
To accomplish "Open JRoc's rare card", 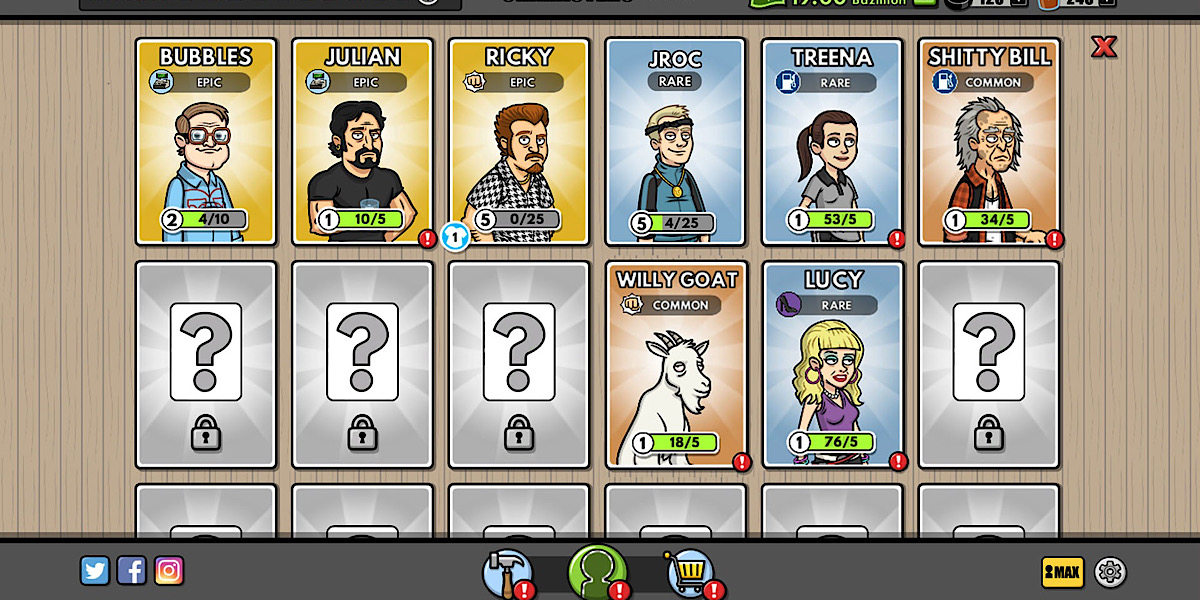I will 675,142.
